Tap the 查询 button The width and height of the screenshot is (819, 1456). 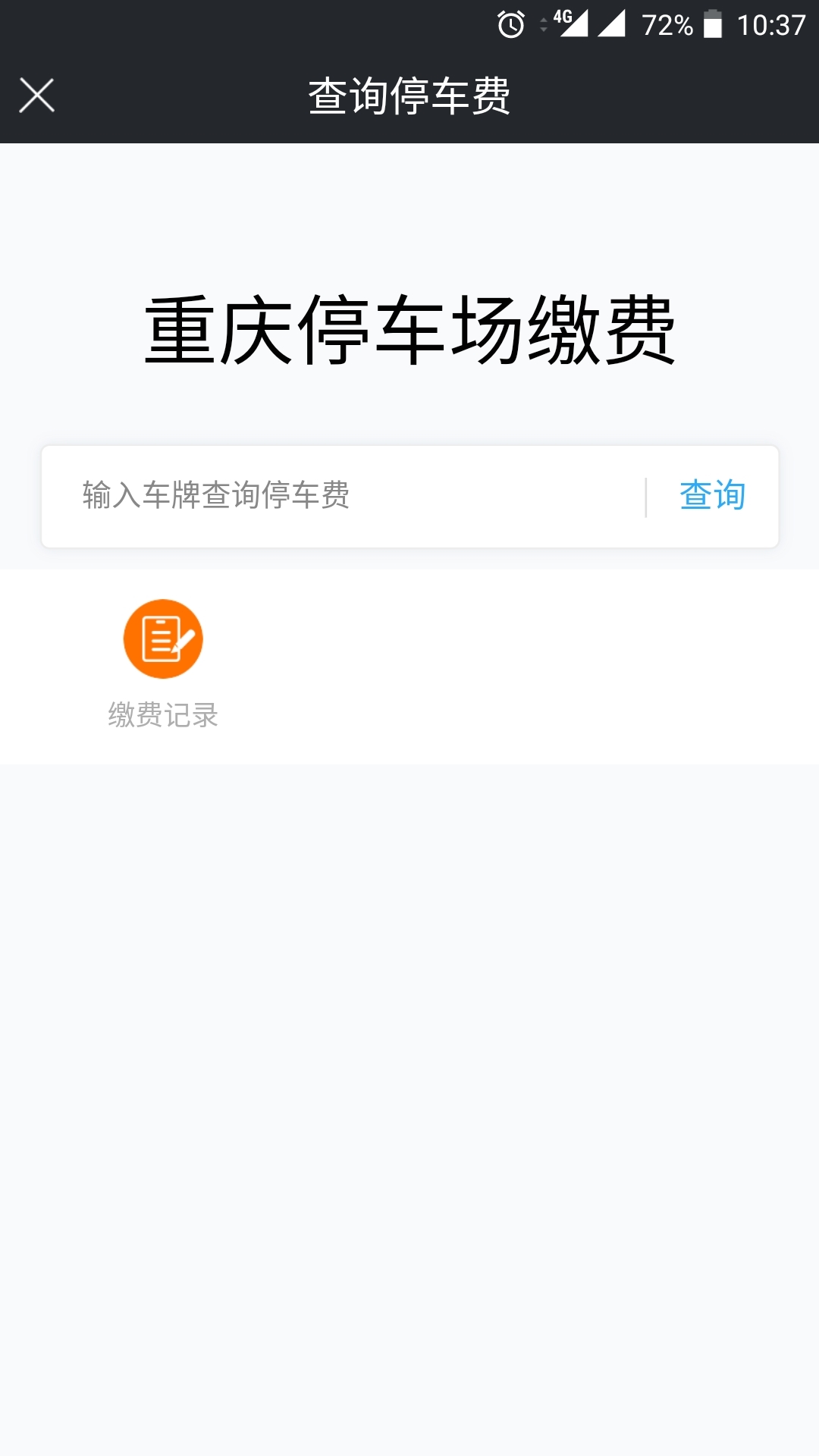click(712, 496)
